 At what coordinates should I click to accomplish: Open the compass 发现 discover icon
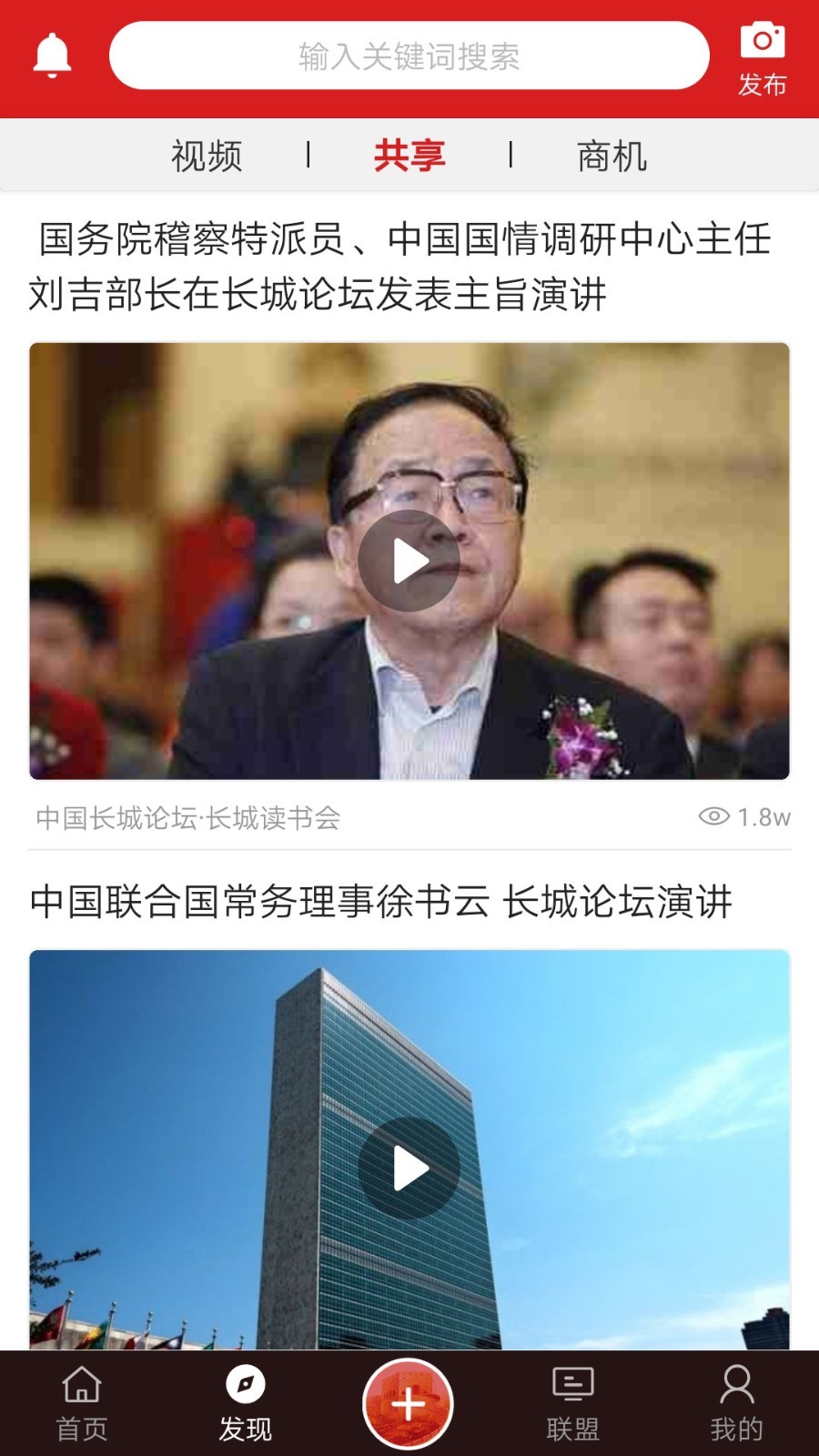pos(244,1383)
